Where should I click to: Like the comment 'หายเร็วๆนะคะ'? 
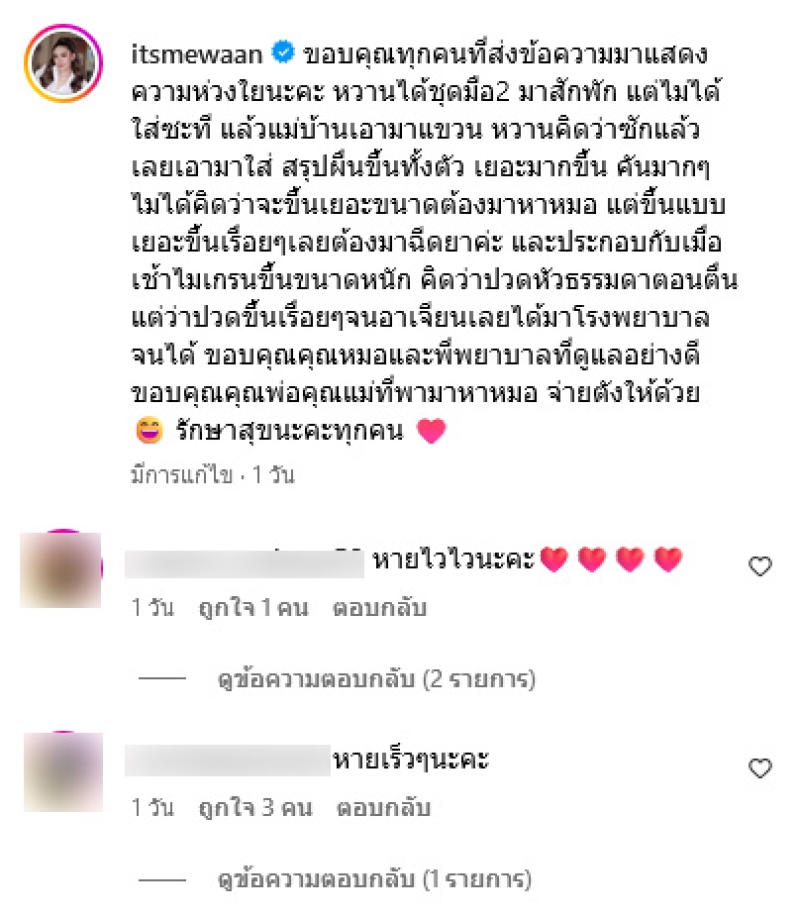[760, 768]
